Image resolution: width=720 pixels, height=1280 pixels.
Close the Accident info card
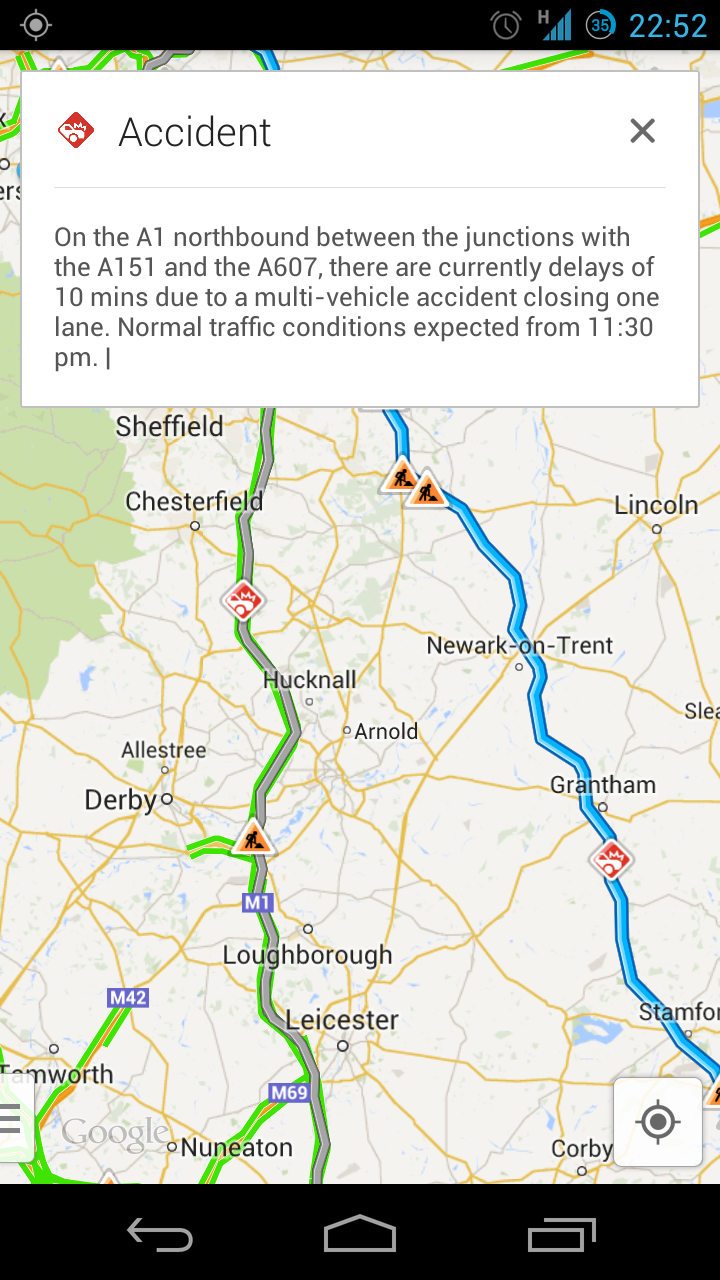tap(642, 131)
